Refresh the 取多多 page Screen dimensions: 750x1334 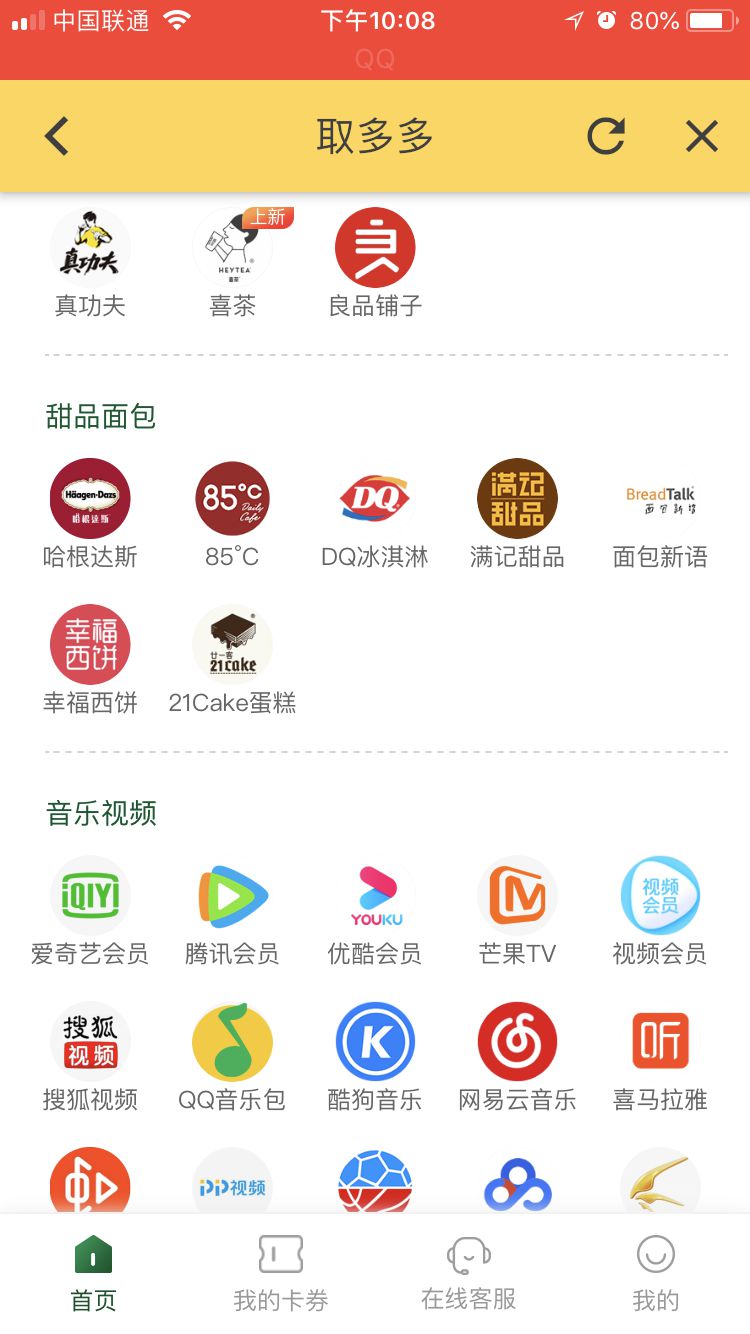[605, 137]
